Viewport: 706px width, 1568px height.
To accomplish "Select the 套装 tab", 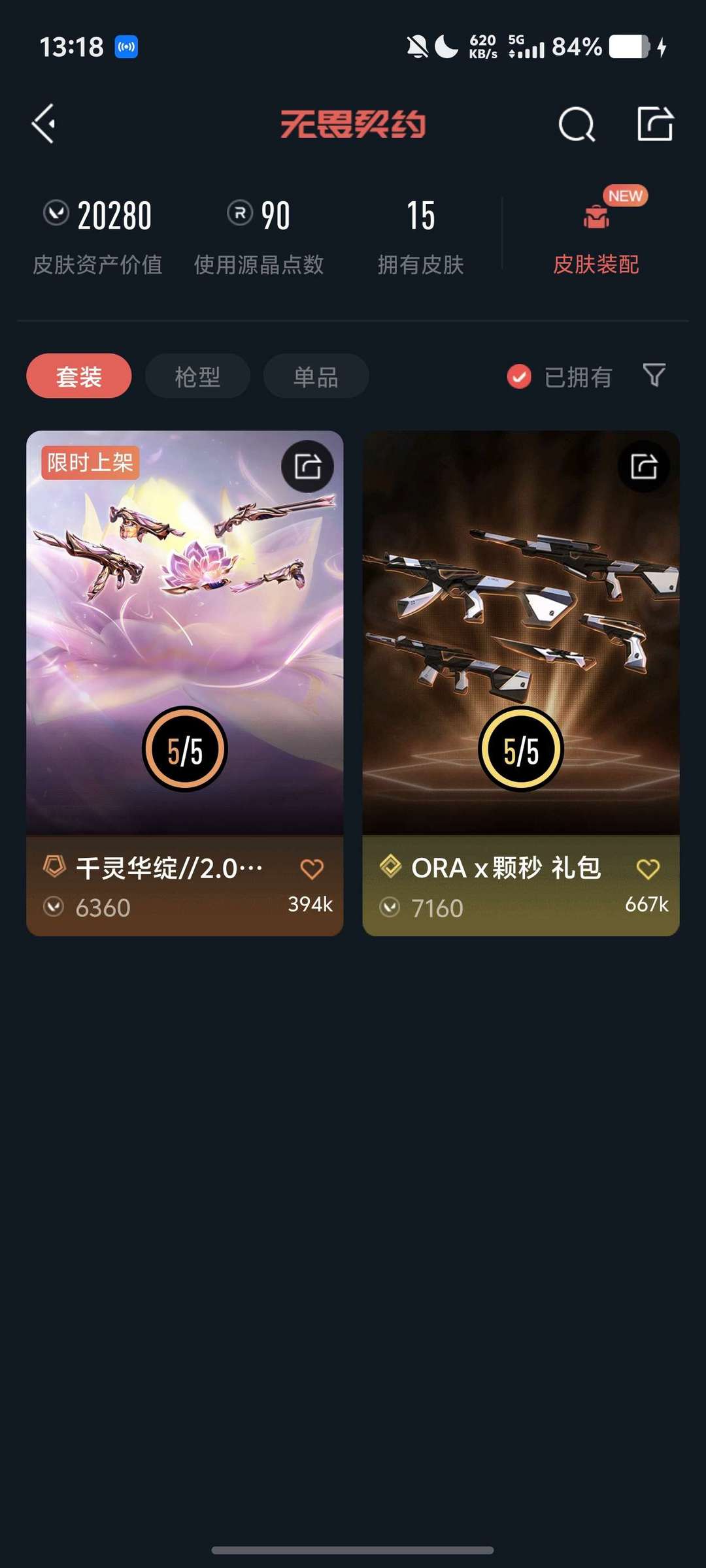I will click(x=79, y=376).
